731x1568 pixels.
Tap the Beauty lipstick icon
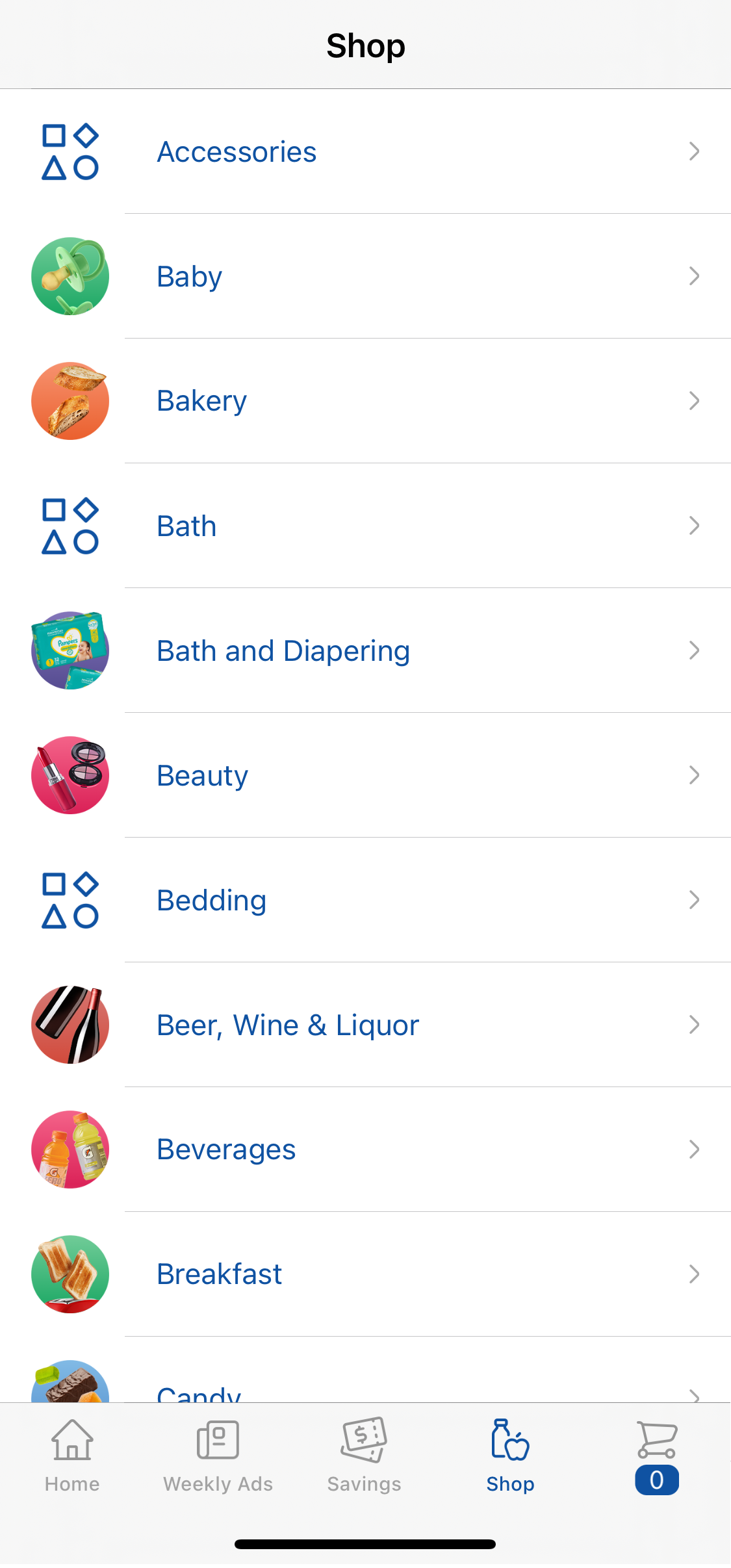pyautogui.click(x=70, y=775)
